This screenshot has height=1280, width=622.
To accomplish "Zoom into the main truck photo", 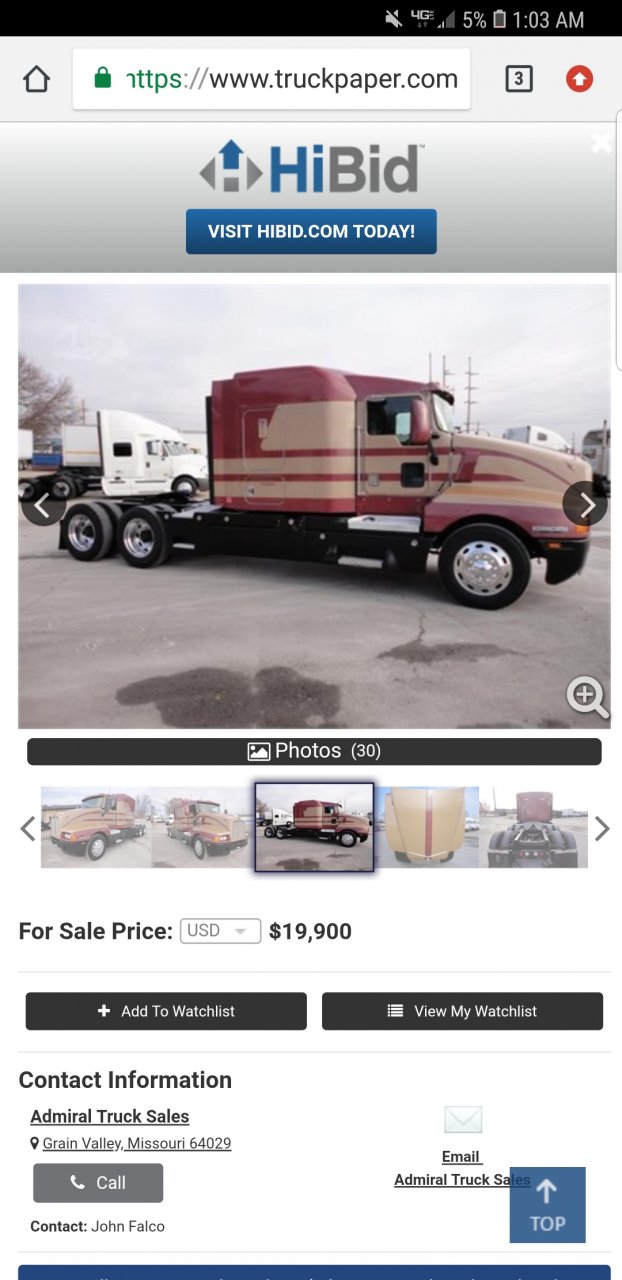I will pos(587,697).
